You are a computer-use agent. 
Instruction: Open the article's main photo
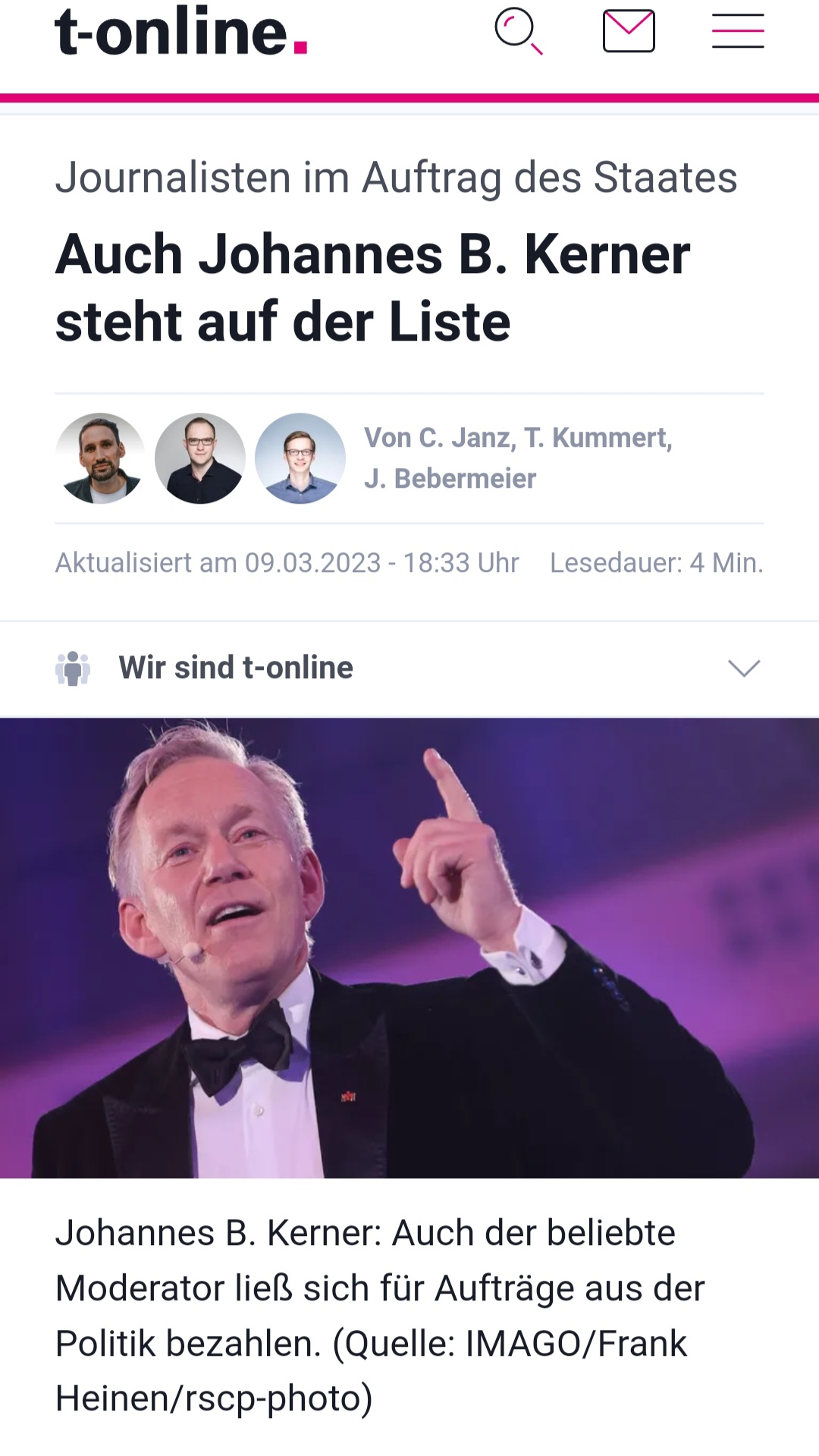pyautogui.click(x=409, y=948)
